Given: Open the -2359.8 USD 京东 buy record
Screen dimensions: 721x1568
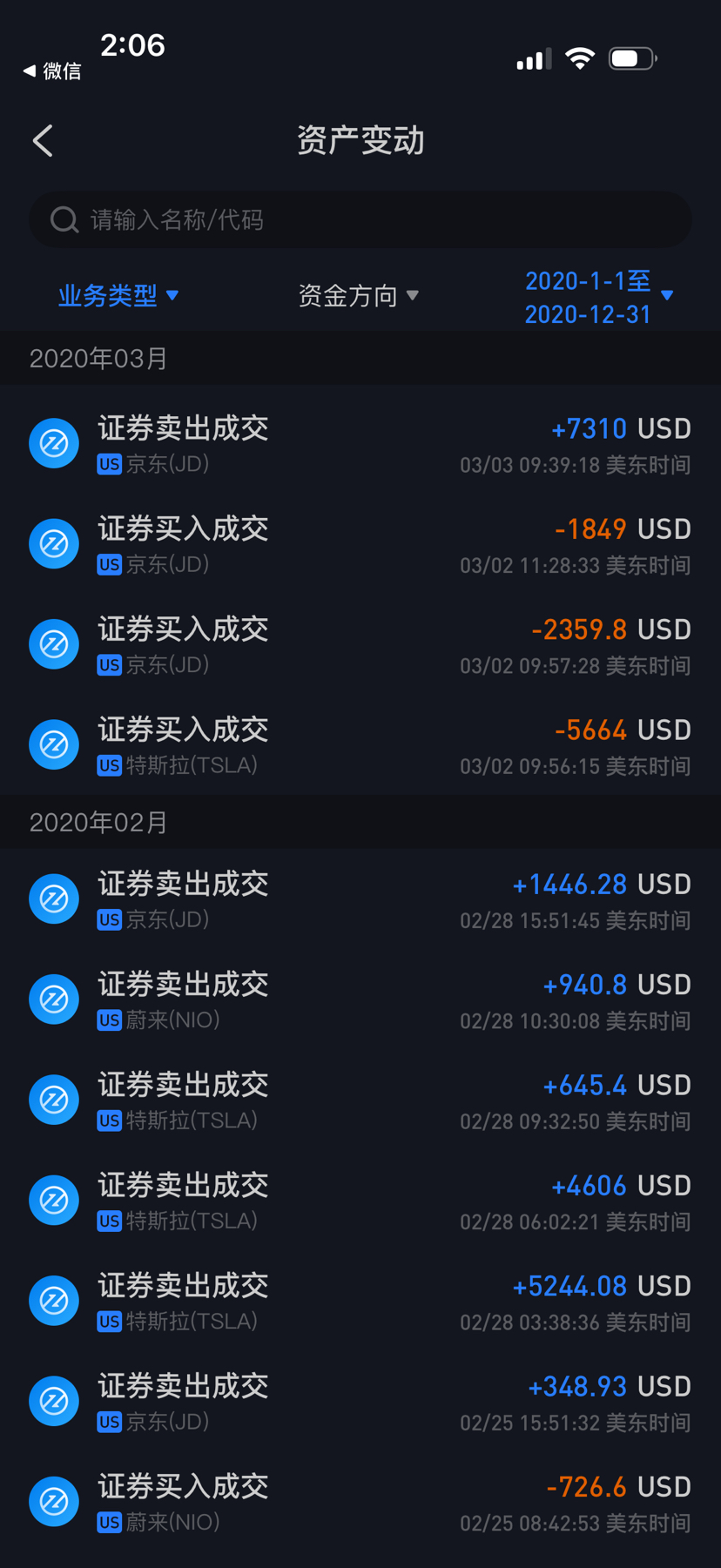Looking at the screenshot, I should [x=360, y=645].
